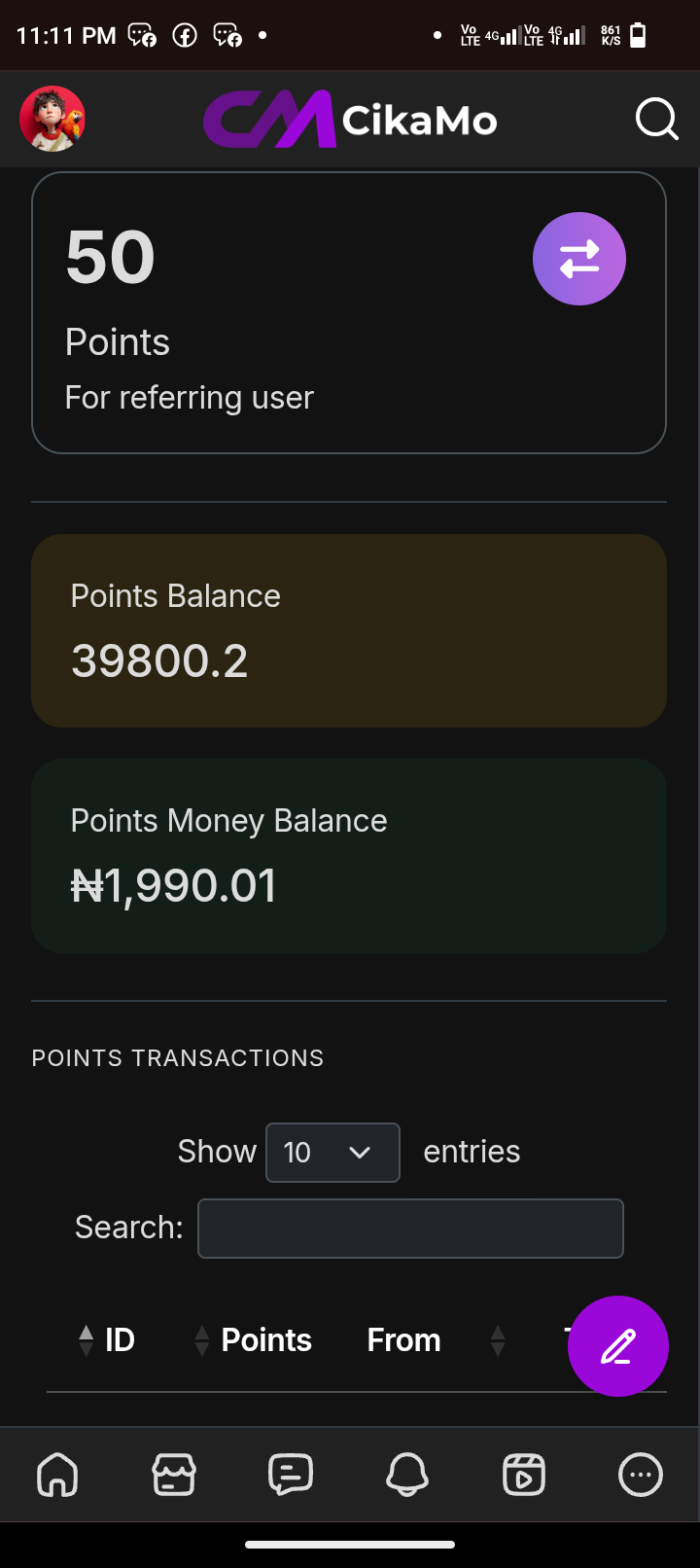
Task: Open the messages chat tab
Action: [x=291, y=1475]
